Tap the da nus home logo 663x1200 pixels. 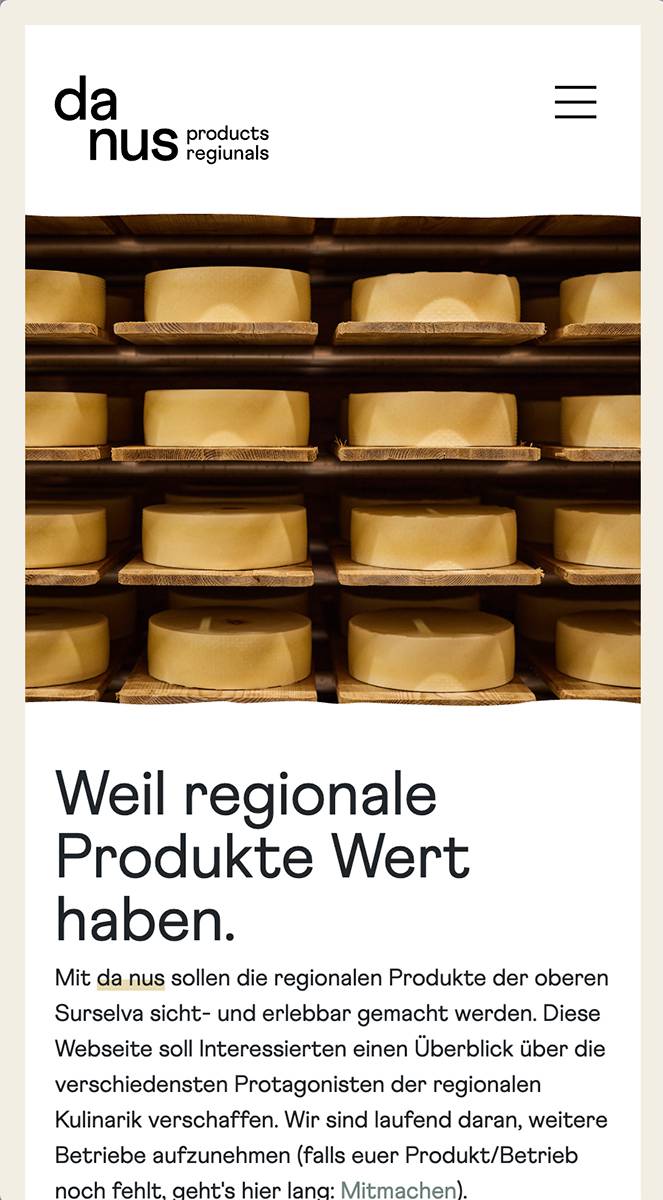point(161,121)
